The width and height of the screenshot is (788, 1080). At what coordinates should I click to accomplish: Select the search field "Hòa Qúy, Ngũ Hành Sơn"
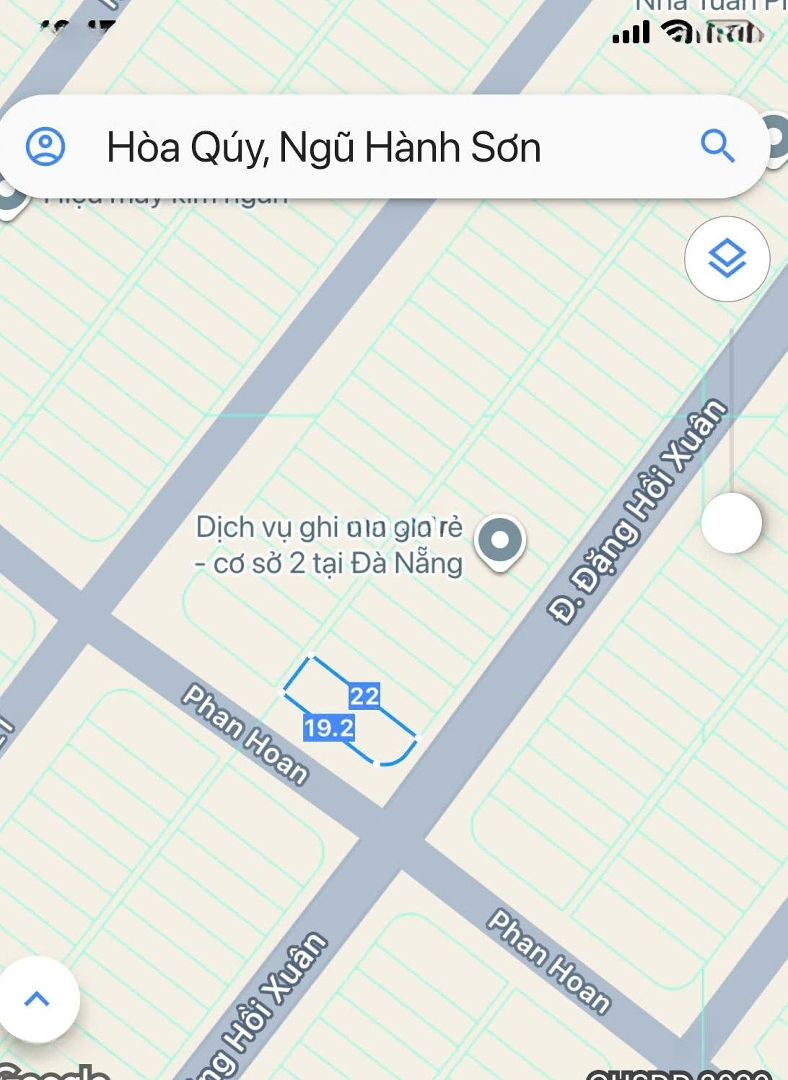pyautogui.click(x=324, y=147)
